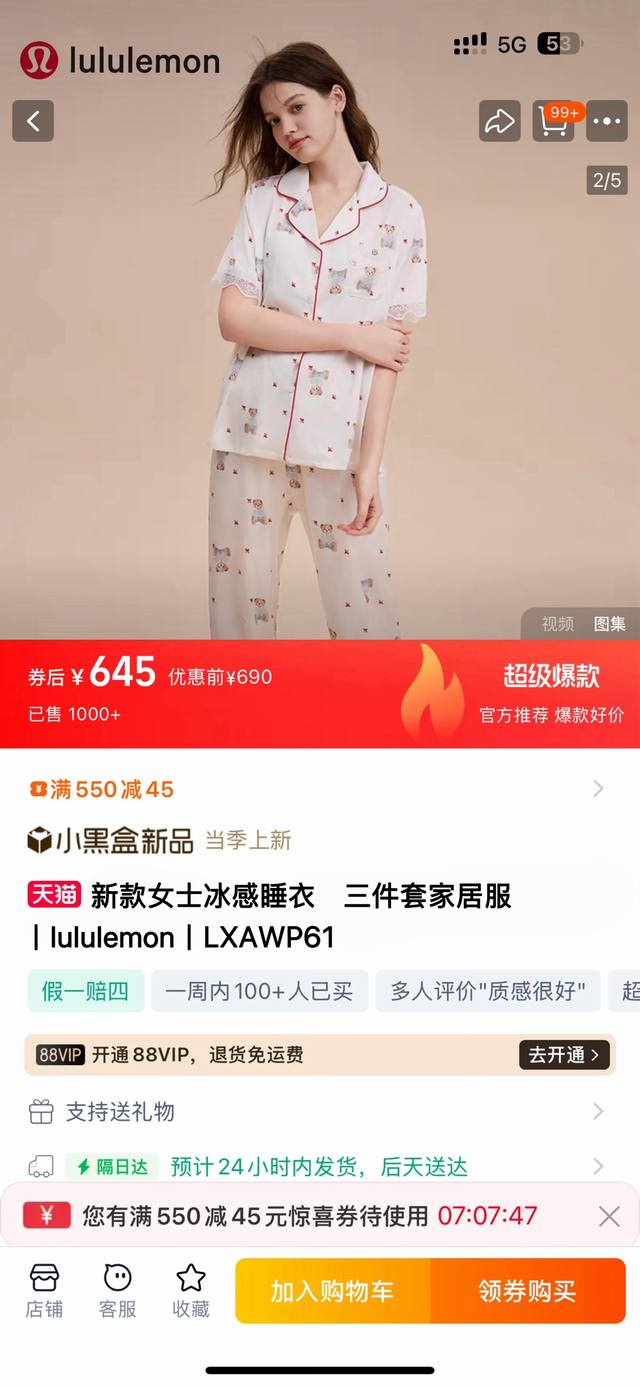Go back to the previous page
This screenshot has width=640, height=1386.
point(33,122)
